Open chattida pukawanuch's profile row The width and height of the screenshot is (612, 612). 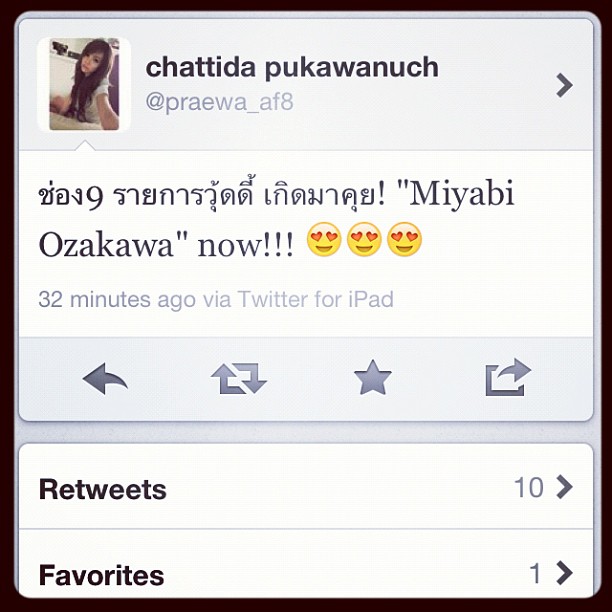[x=300, y=84]
